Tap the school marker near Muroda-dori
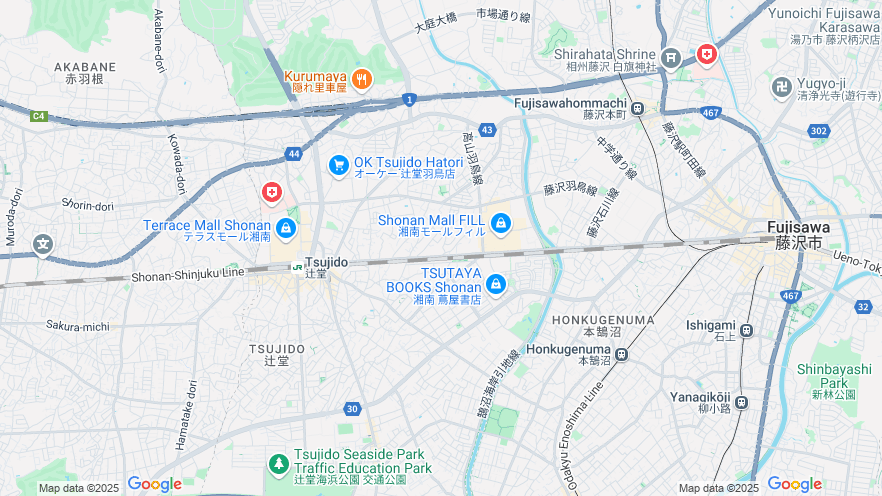This screenshot has width=882, height=496. click(x=42, y=243)
